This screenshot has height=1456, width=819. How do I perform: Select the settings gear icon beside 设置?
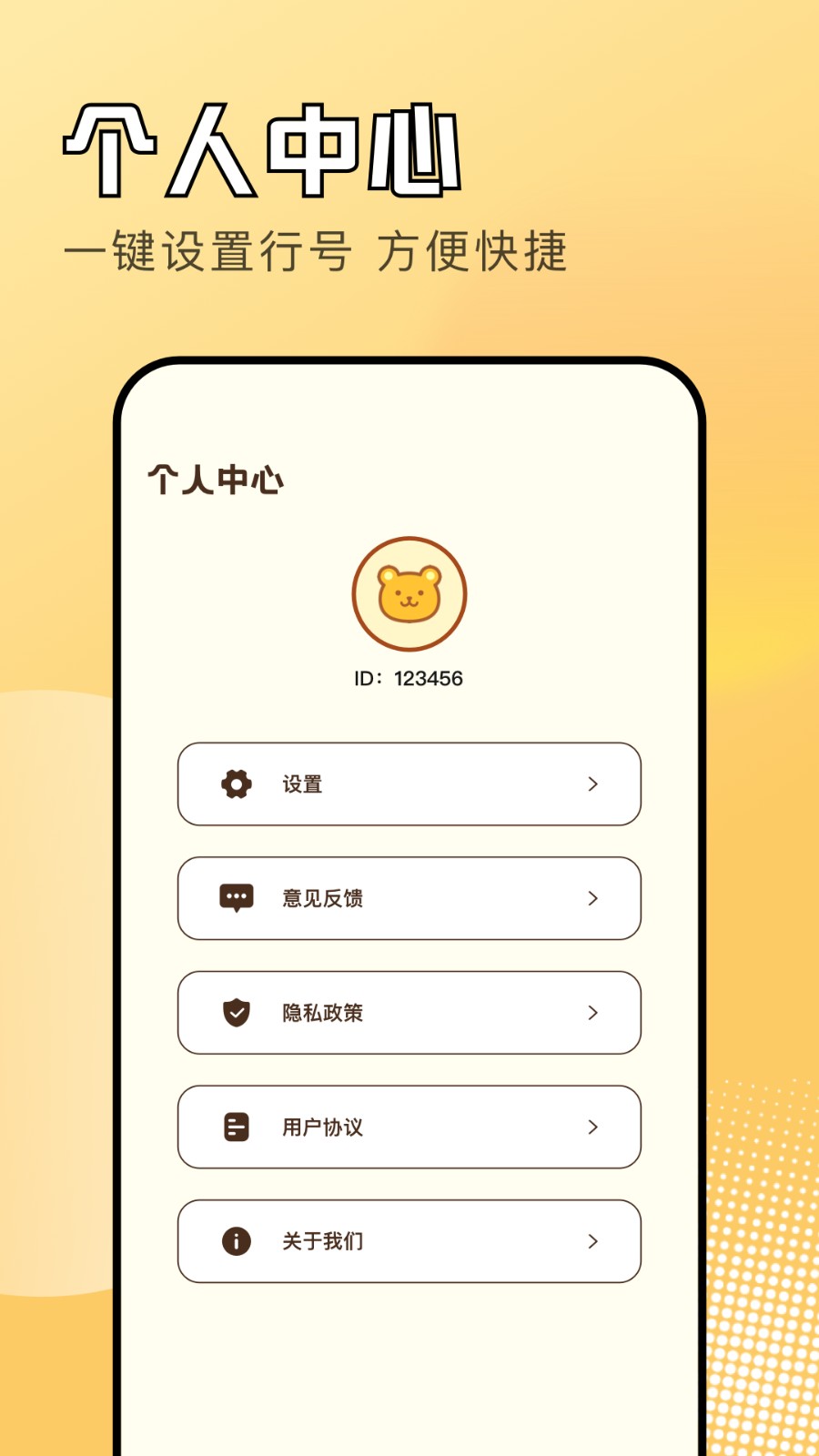[235, 784]
